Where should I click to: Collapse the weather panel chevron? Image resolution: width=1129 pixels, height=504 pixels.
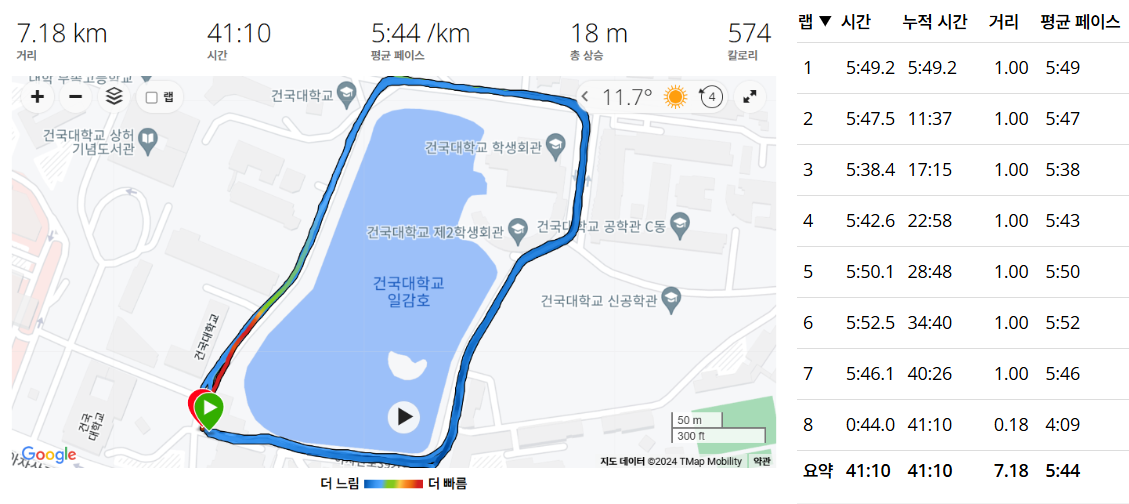click(585, 97)
